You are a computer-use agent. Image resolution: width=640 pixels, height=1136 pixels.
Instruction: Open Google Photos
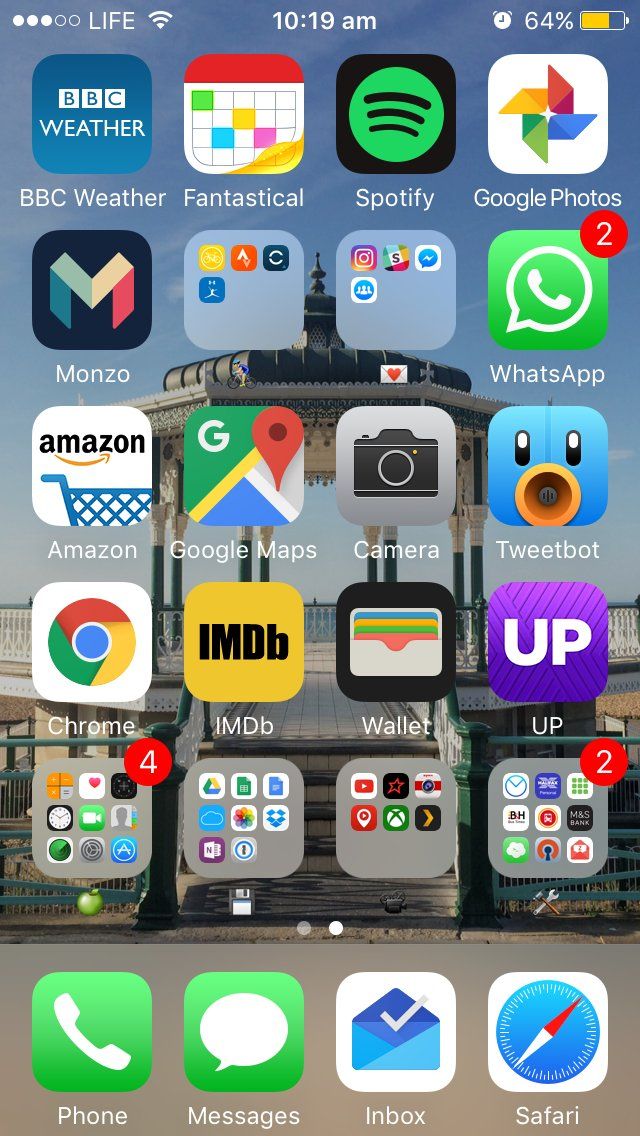548,114
